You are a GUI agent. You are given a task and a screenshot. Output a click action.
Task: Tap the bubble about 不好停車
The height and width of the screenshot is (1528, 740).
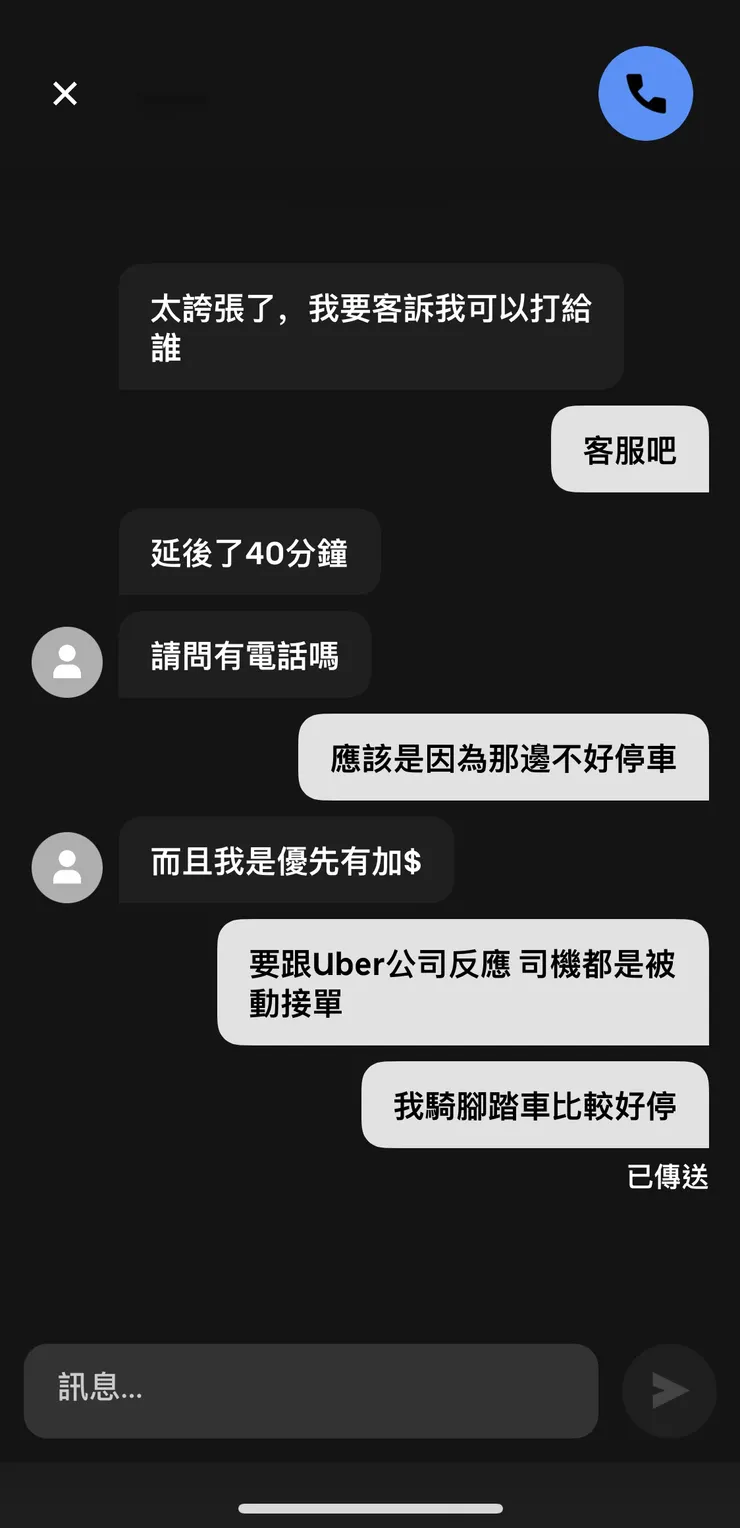point(503,758)
